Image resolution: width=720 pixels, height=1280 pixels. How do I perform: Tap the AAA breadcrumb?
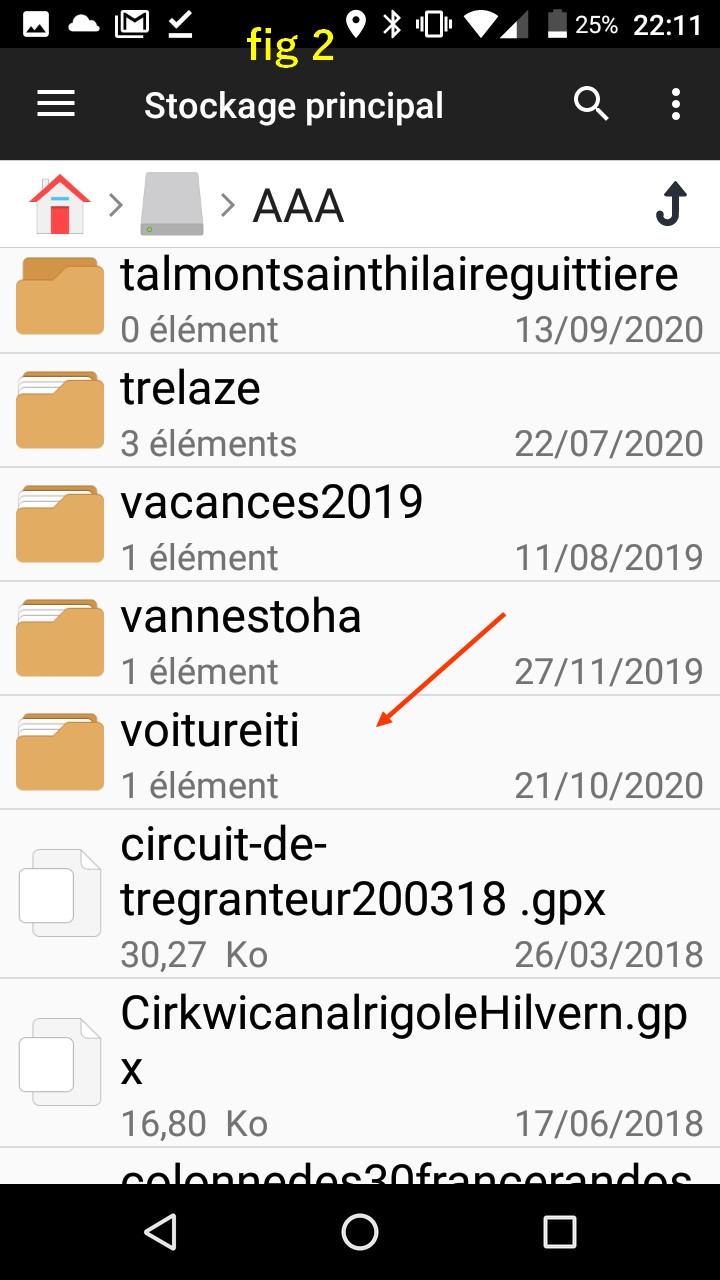pyautogui.click(x=298, y=206)
